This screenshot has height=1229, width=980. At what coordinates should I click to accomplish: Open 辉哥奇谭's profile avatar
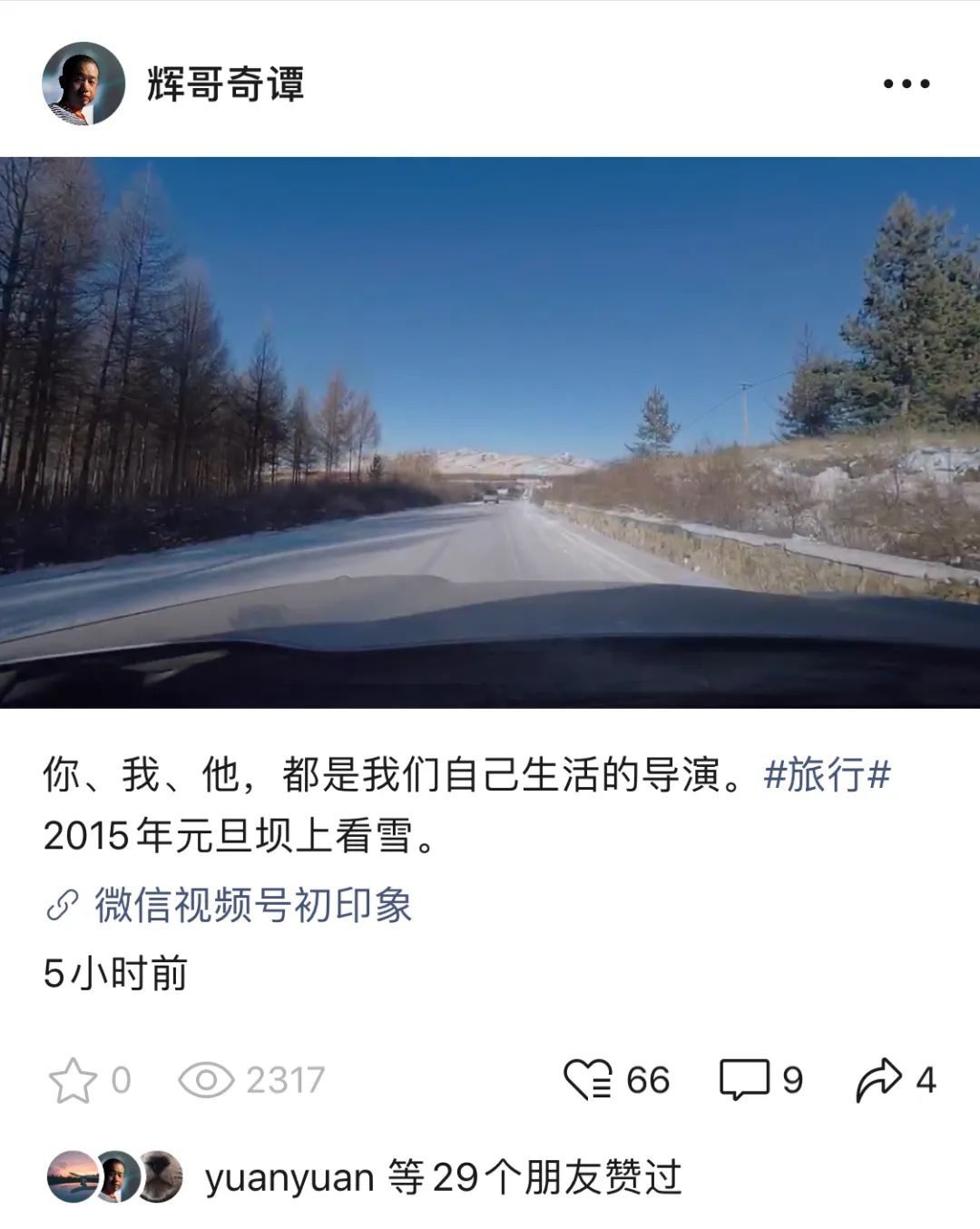click(83, 84)
